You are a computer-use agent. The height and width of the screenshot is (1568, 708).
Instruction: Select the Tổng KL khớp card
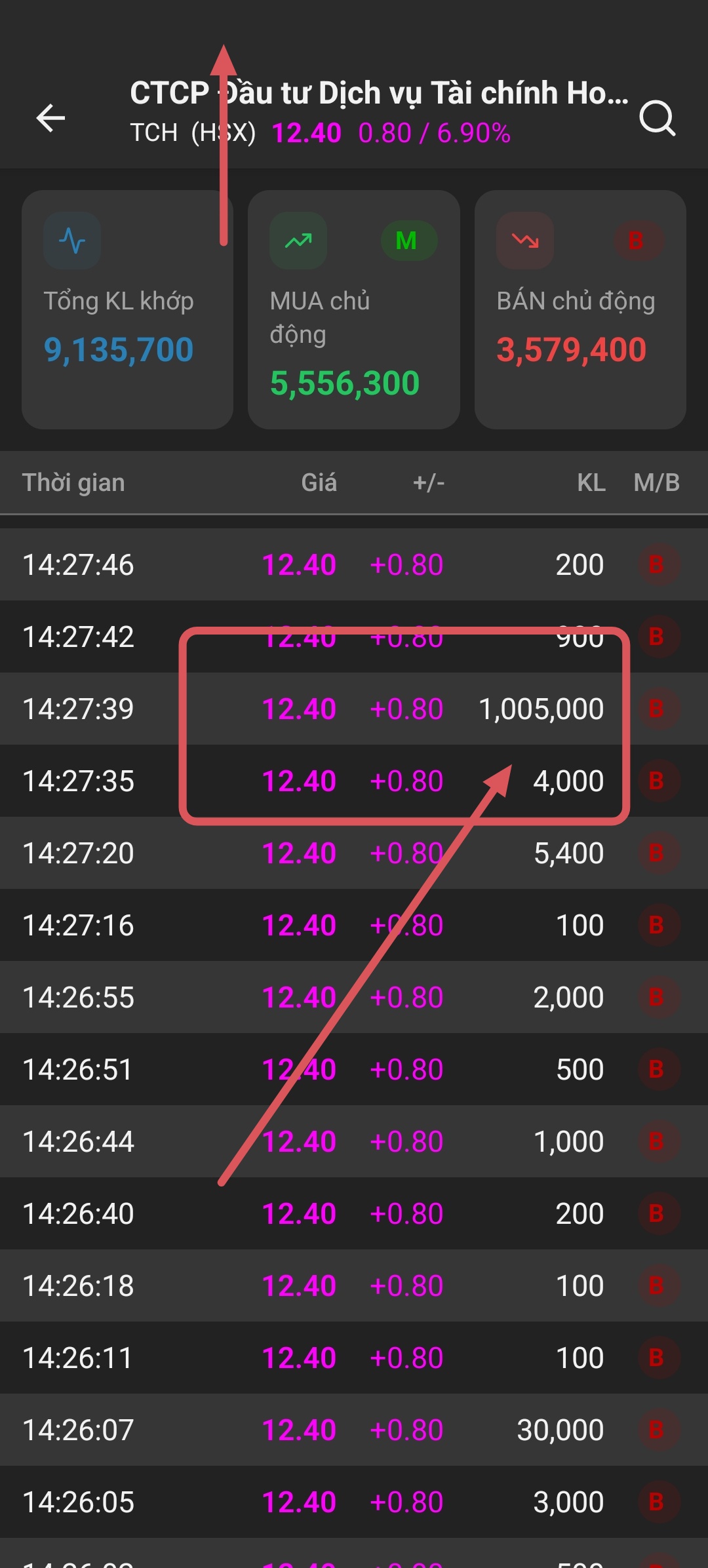[127, 309]
